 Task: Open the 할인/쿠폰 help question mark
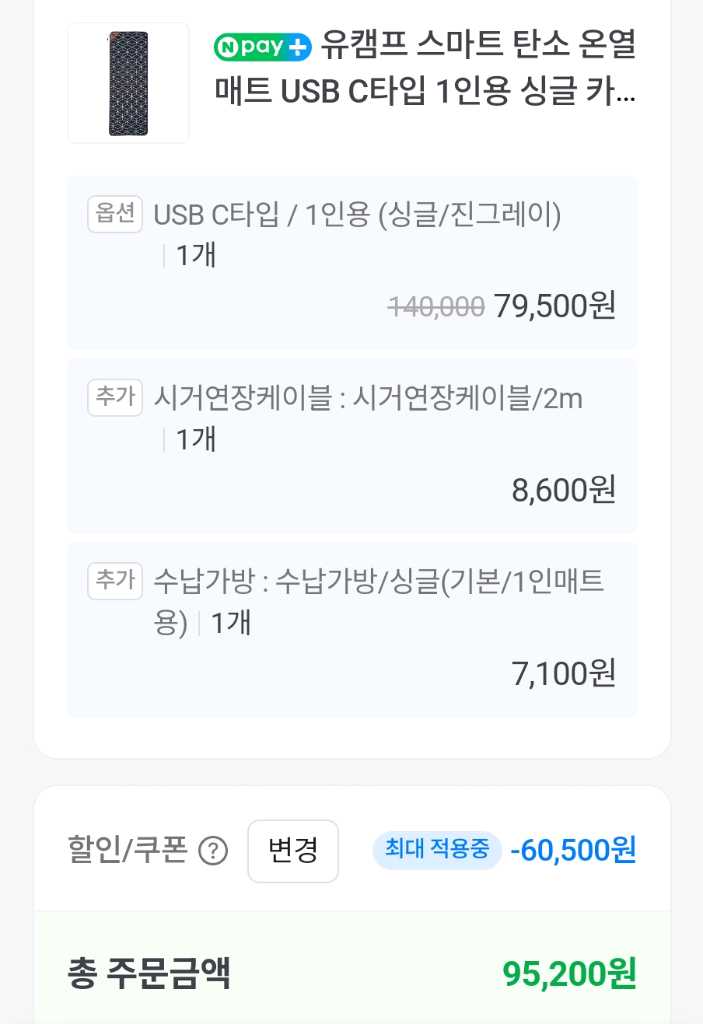213,851
